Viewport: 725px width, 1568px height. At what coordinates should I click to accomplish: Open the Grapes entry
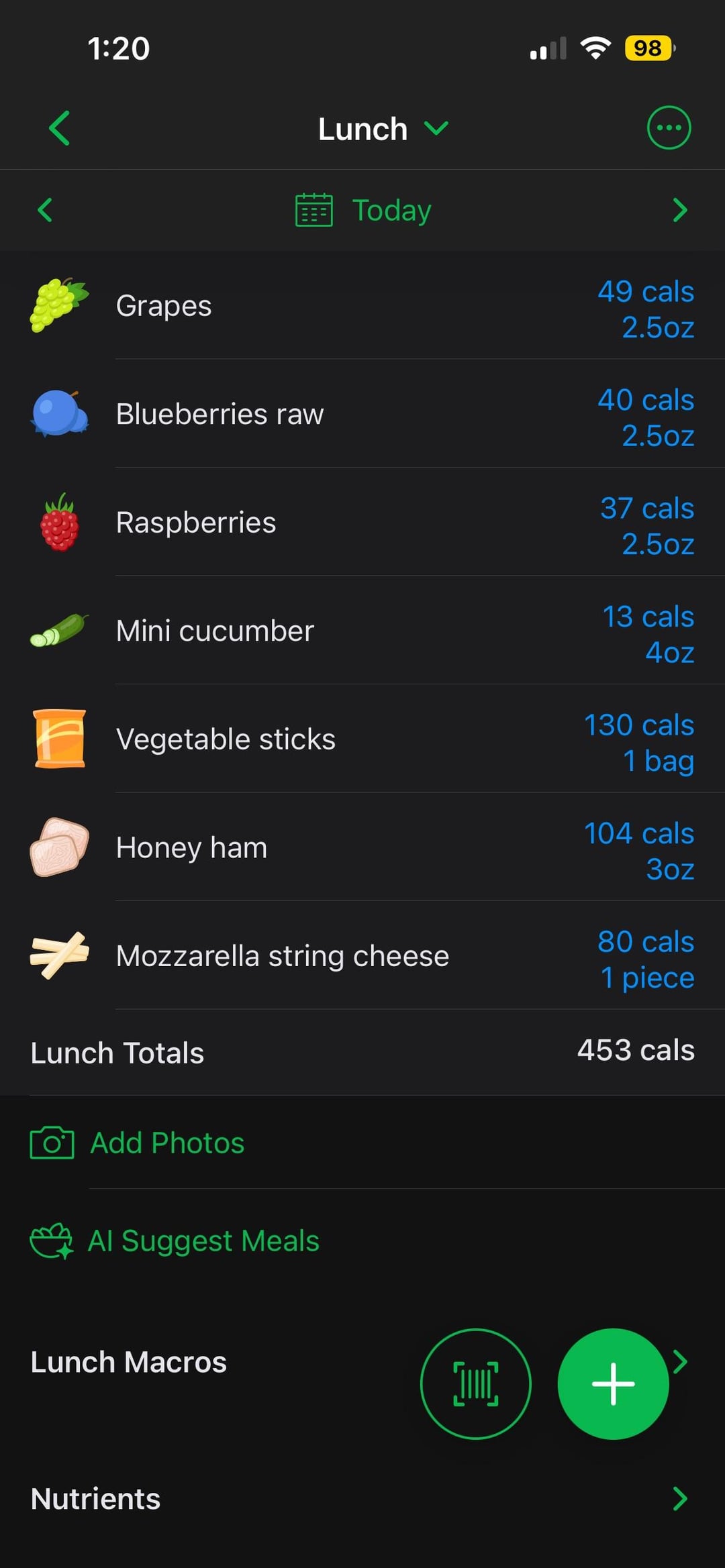(362, 306)
